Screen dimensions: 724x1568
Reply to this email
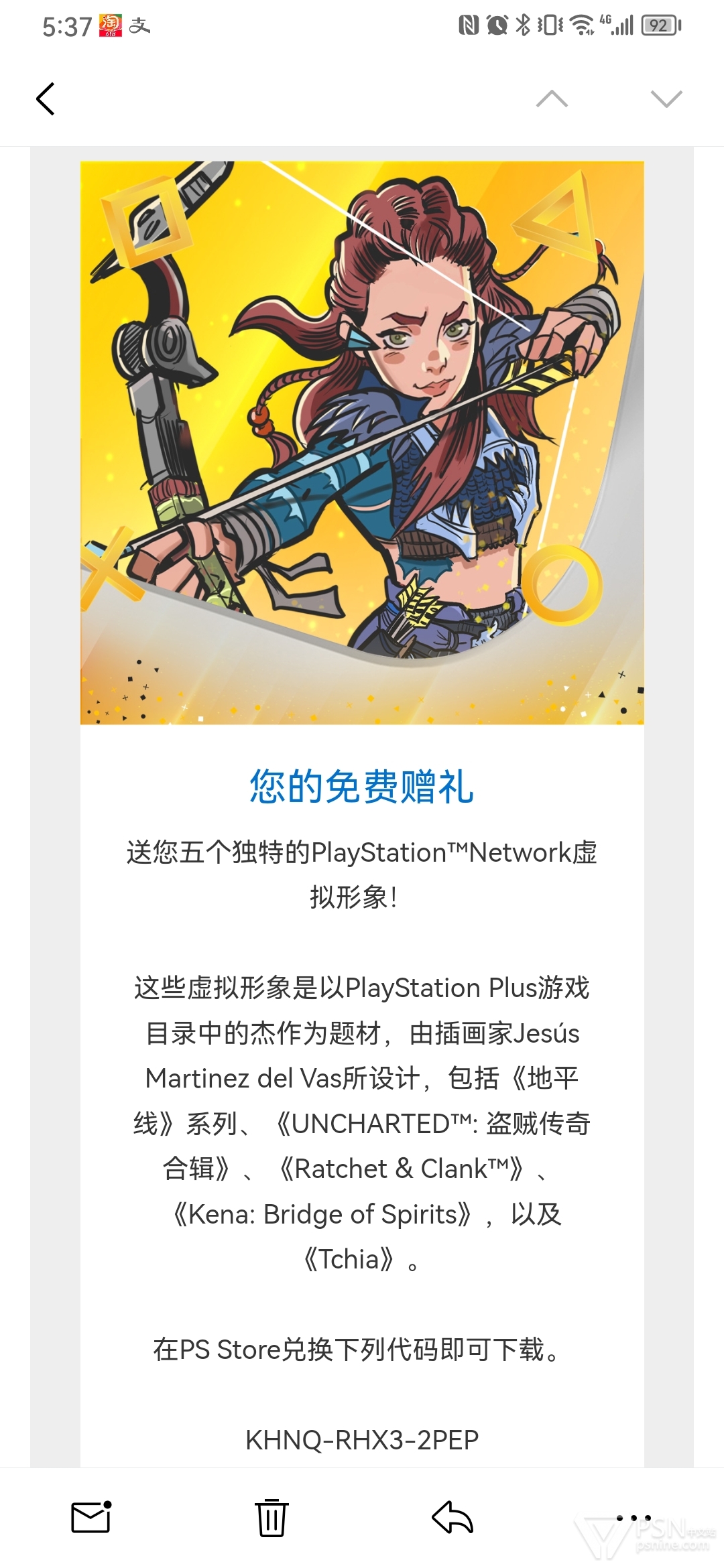[452, 1517]
